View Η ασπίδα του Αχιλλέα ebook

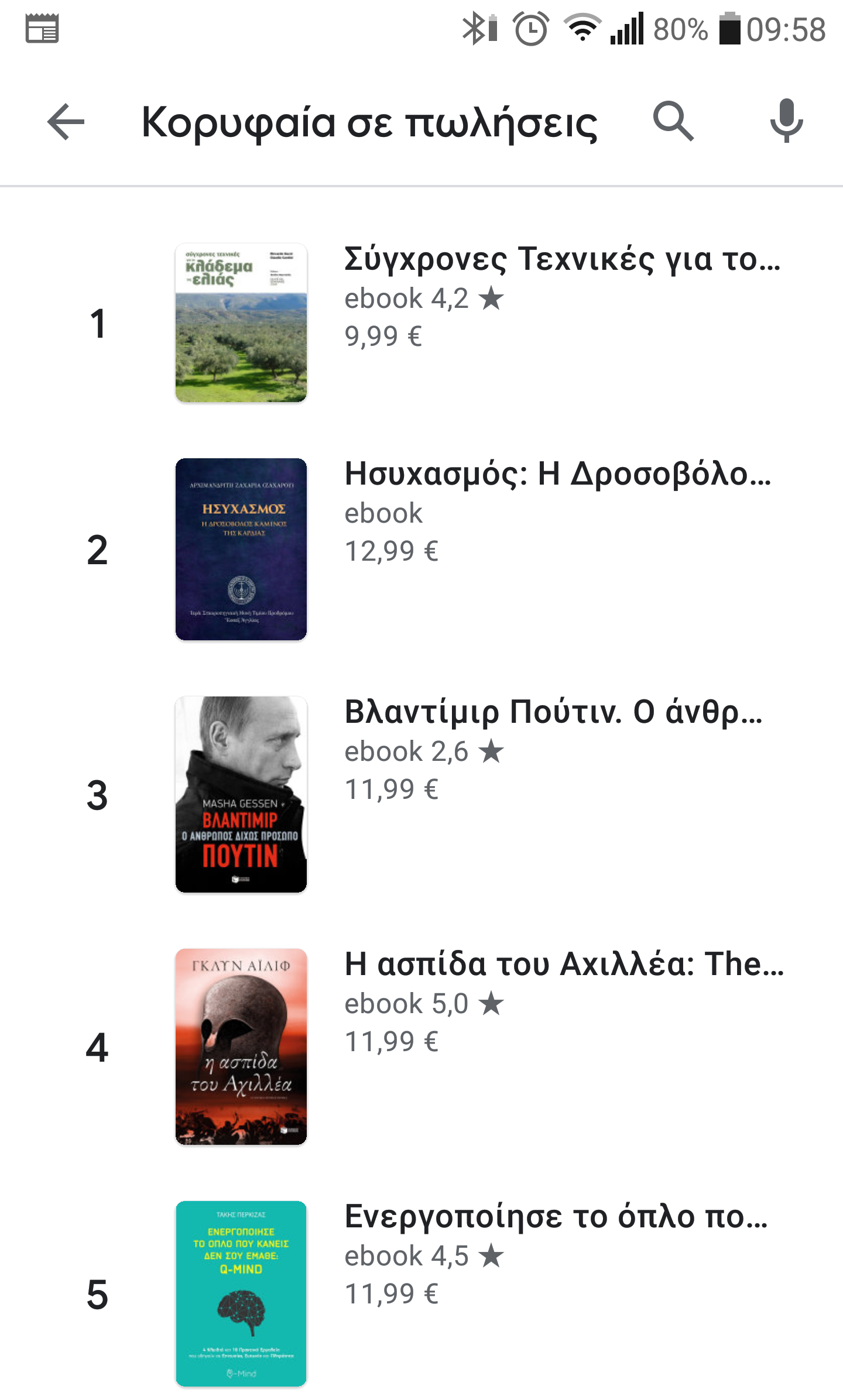point(421,1046)
